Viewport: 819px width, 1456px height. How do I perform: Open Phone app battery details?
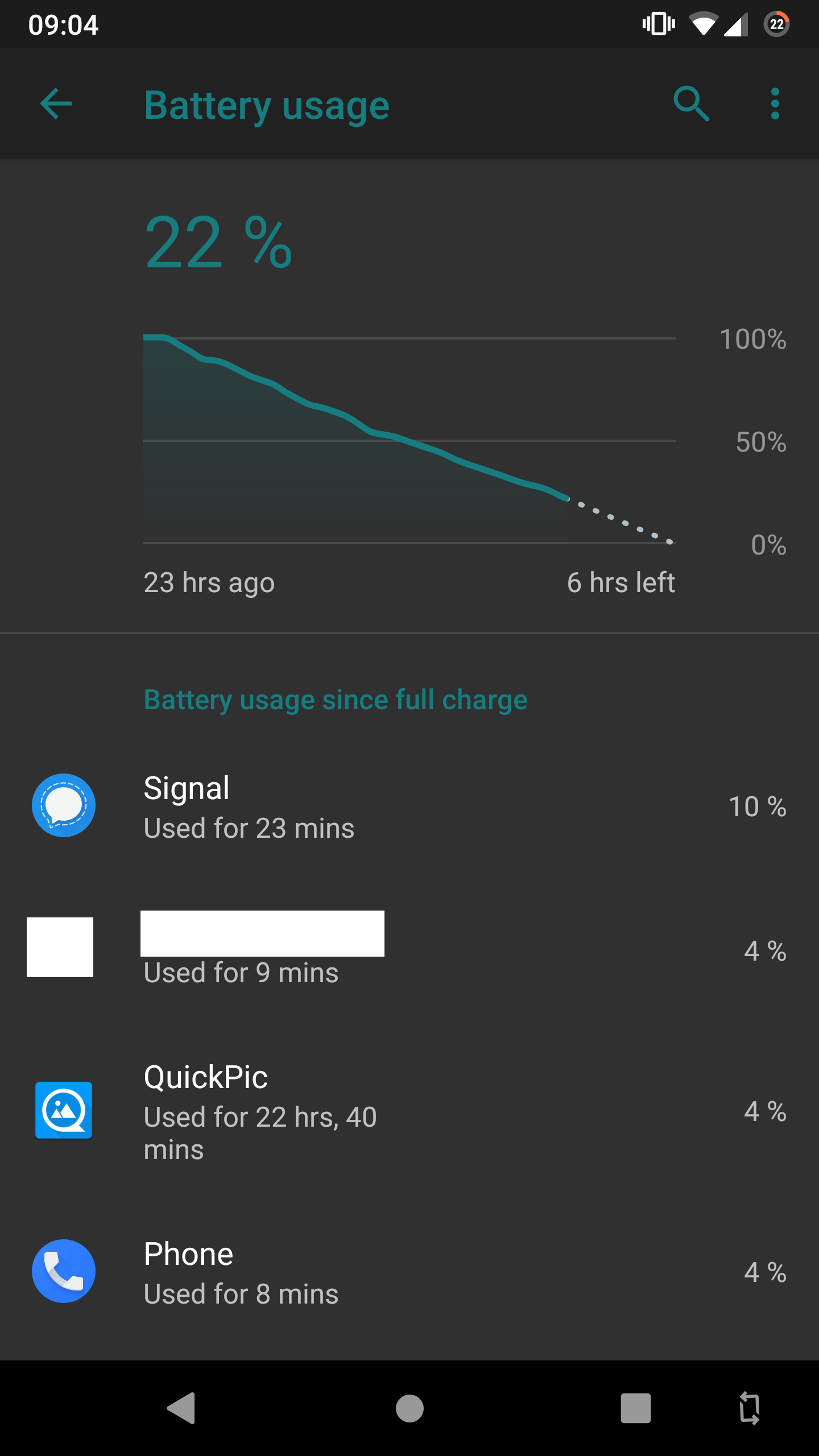pos(409,1272)
